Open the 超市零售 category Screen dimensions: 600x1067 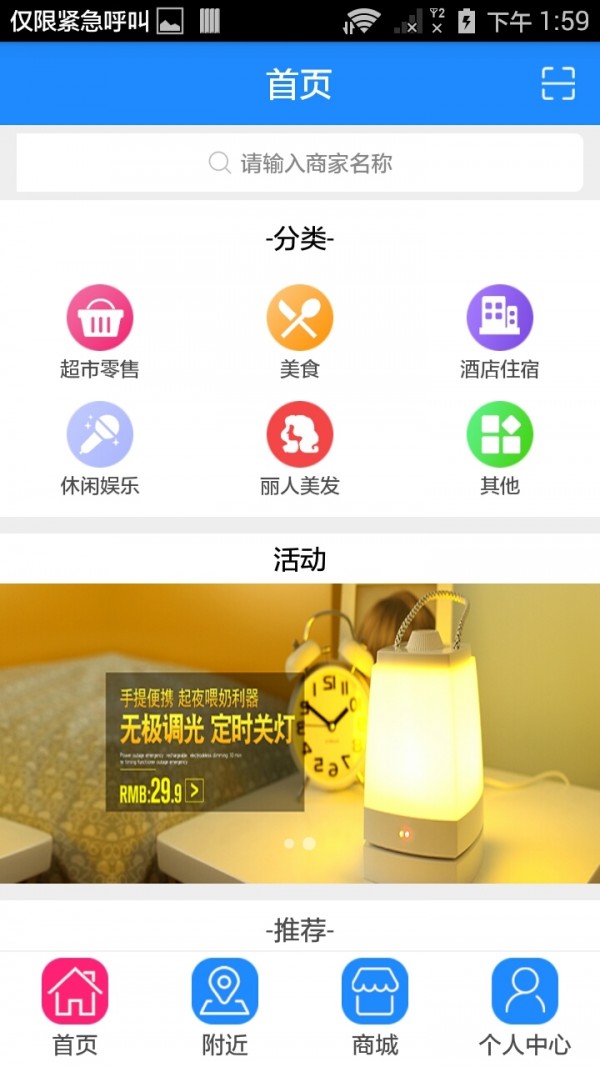pyautogui.click(x=100, y=332)
